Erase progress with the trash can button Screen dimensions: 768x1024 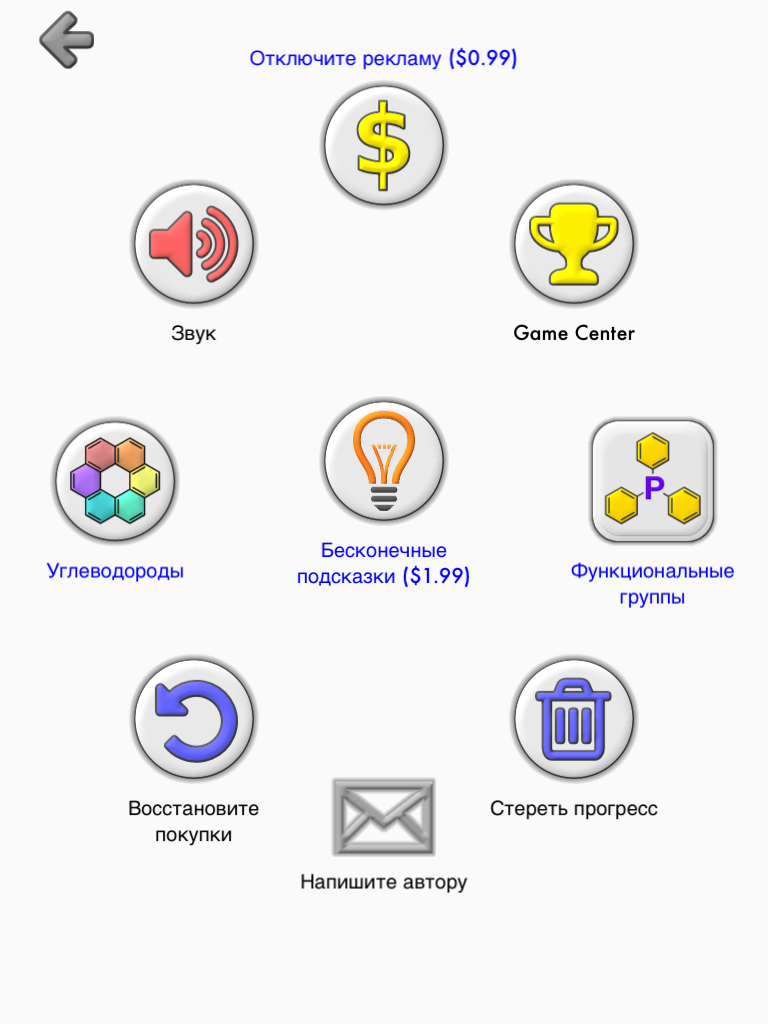pos(574,718)
